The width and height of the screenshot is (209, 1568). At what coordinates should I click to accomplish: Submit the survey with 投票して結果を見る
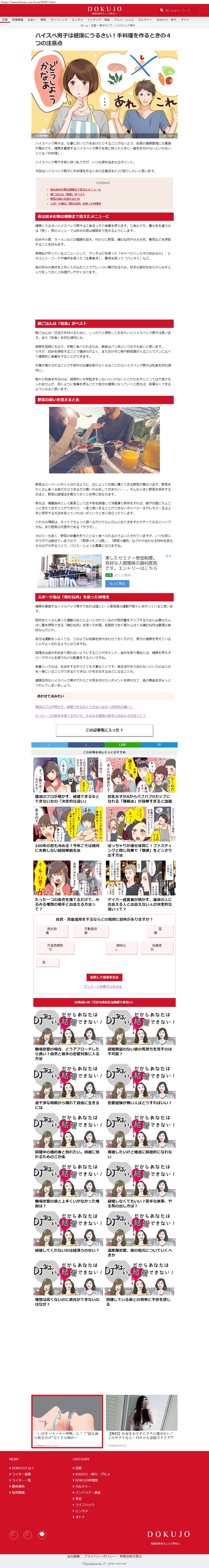point(104,977)
